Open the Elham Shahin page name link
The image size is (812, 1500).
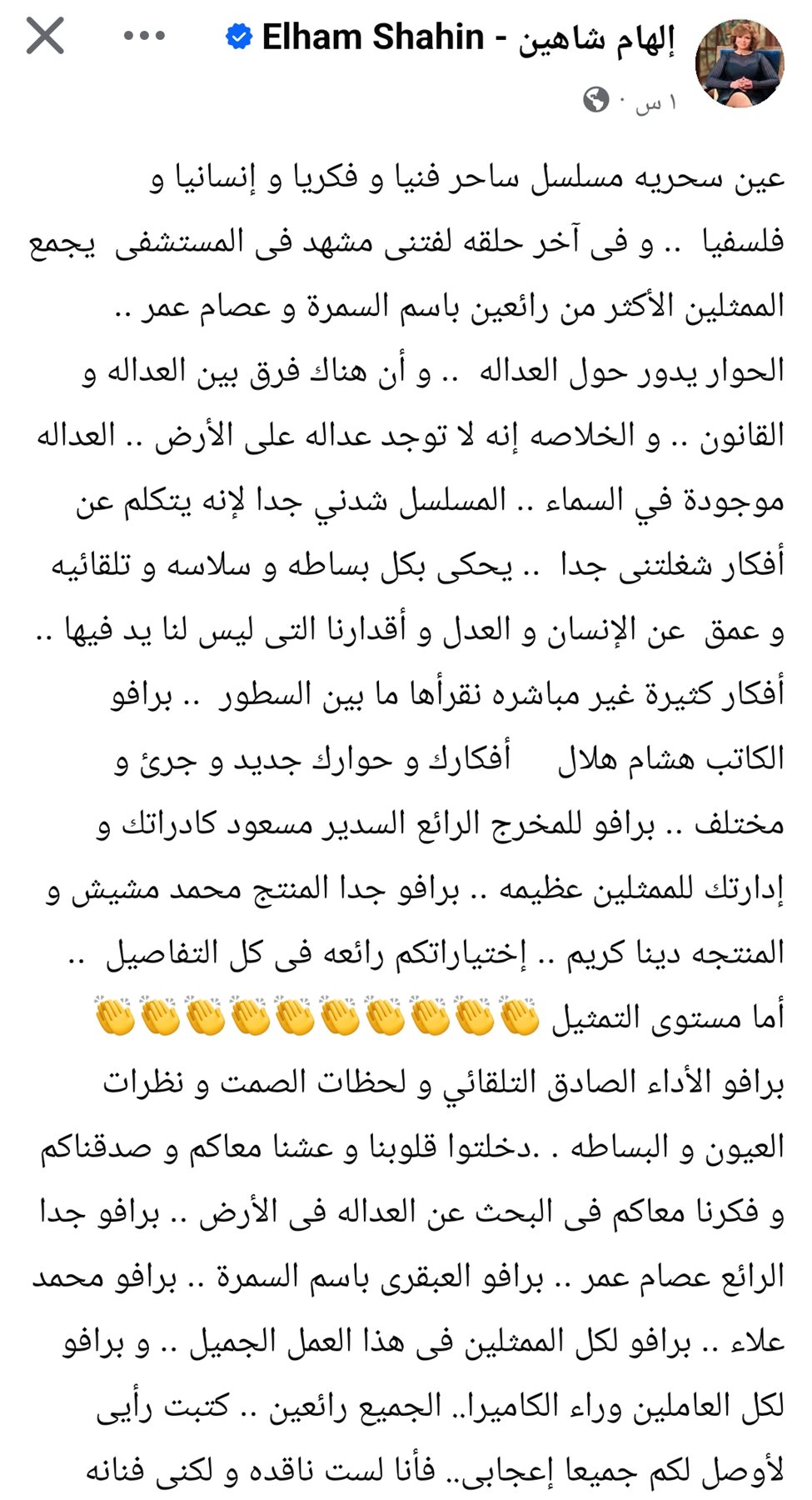coord(466,38)
